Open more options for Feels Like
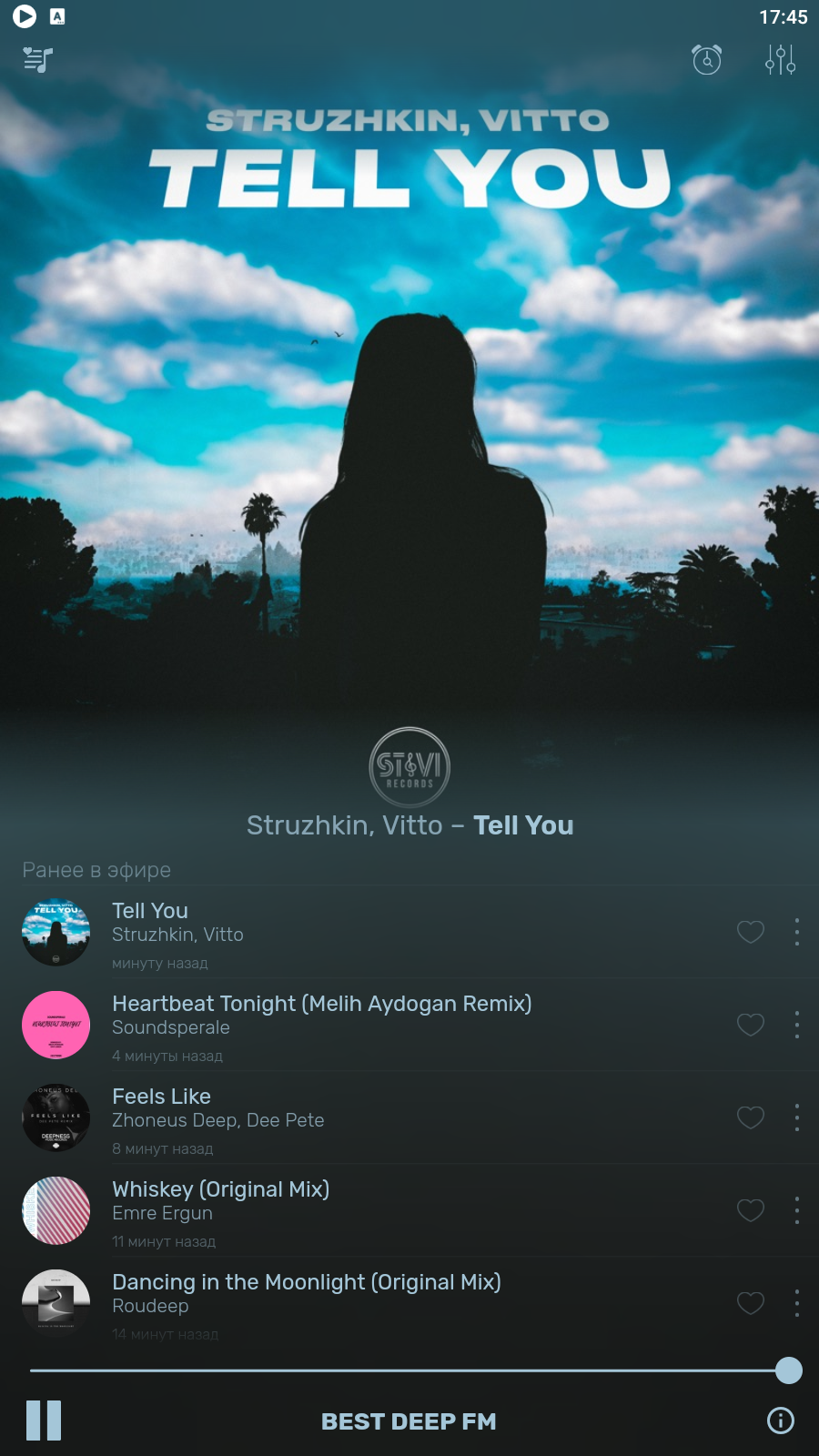The width and height of the screenshot is (819, 1456). pos(797,1117)
